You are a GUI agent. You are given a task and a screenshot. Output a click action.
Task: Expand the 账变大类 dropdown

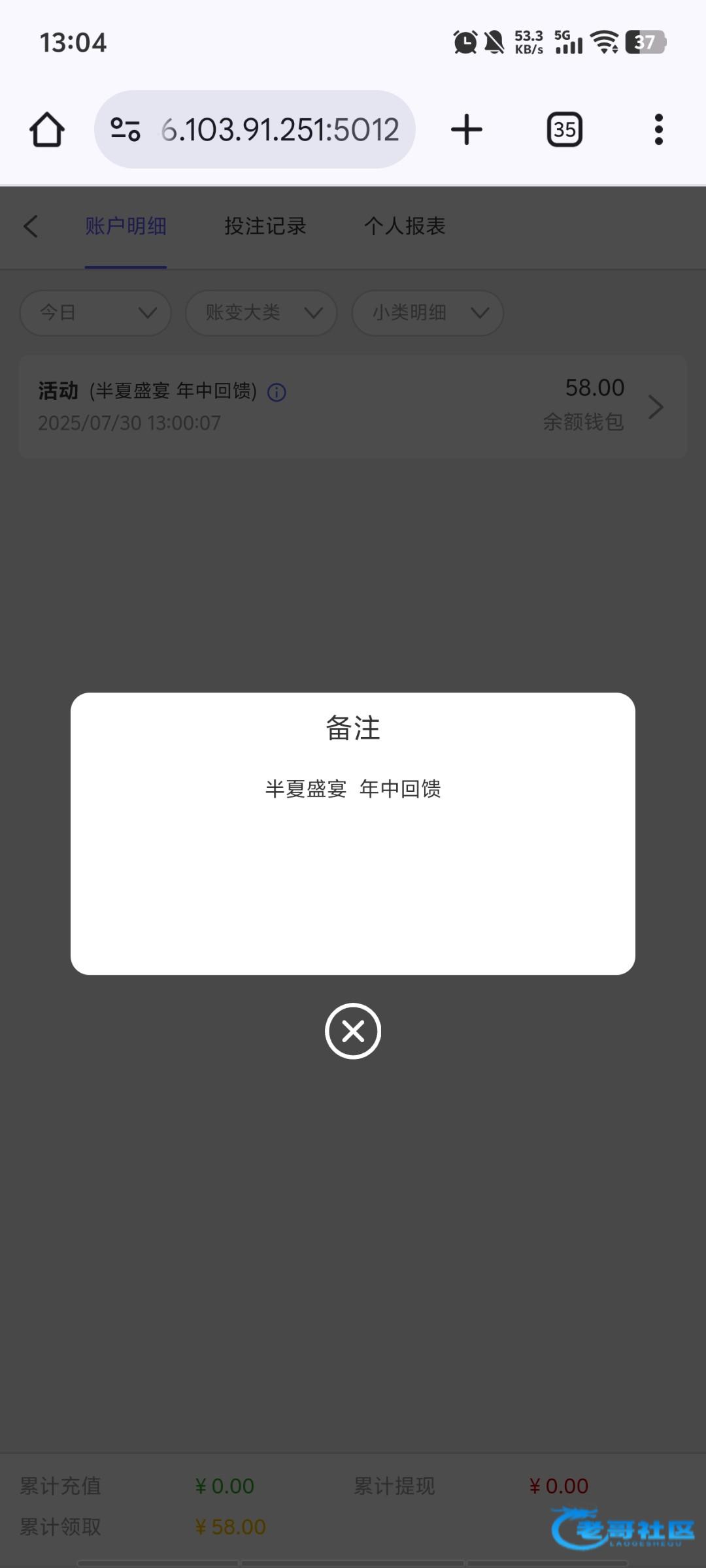(x=261, y=313)
